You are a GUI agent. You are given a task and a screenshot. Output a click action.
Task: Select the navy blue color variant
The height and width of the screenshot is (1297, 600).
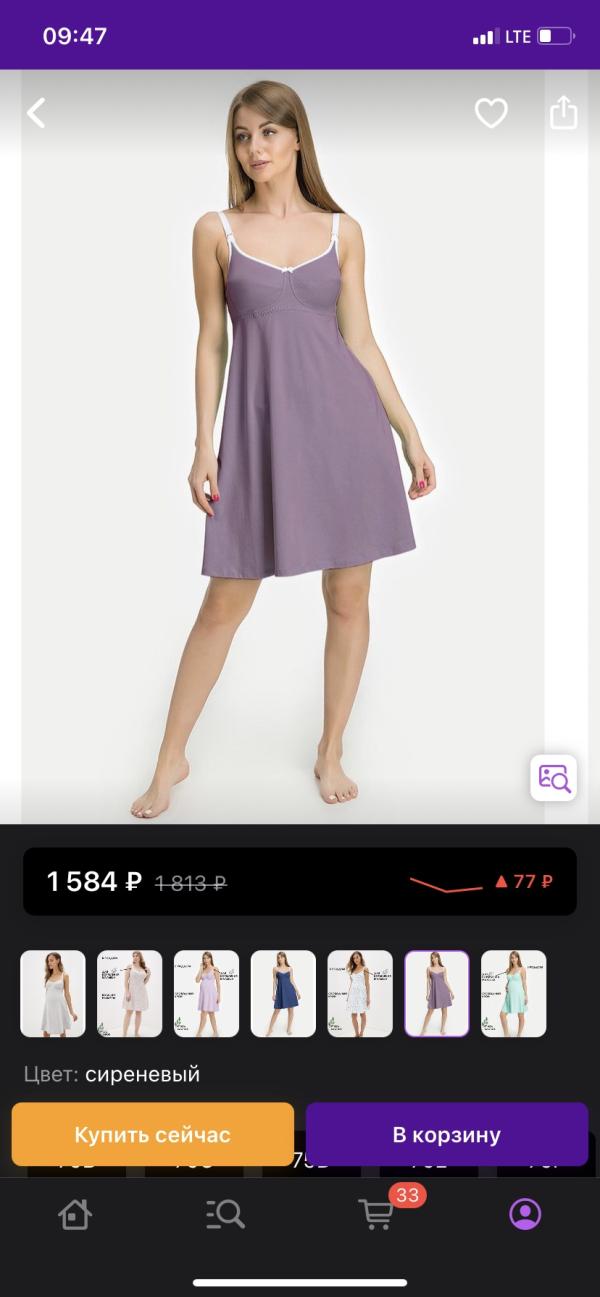[283, 993]
